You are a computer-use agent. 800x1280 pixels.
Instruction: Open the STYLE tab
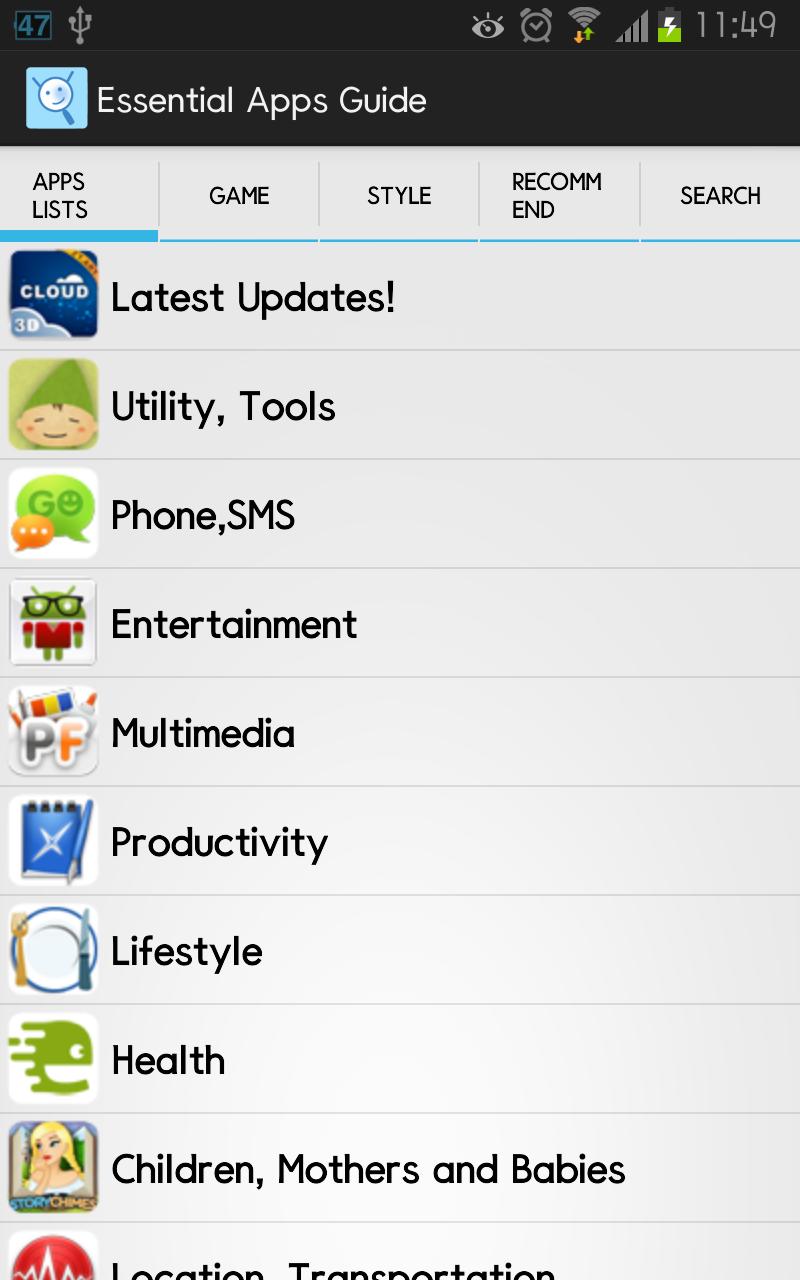(x=399, y=195)
